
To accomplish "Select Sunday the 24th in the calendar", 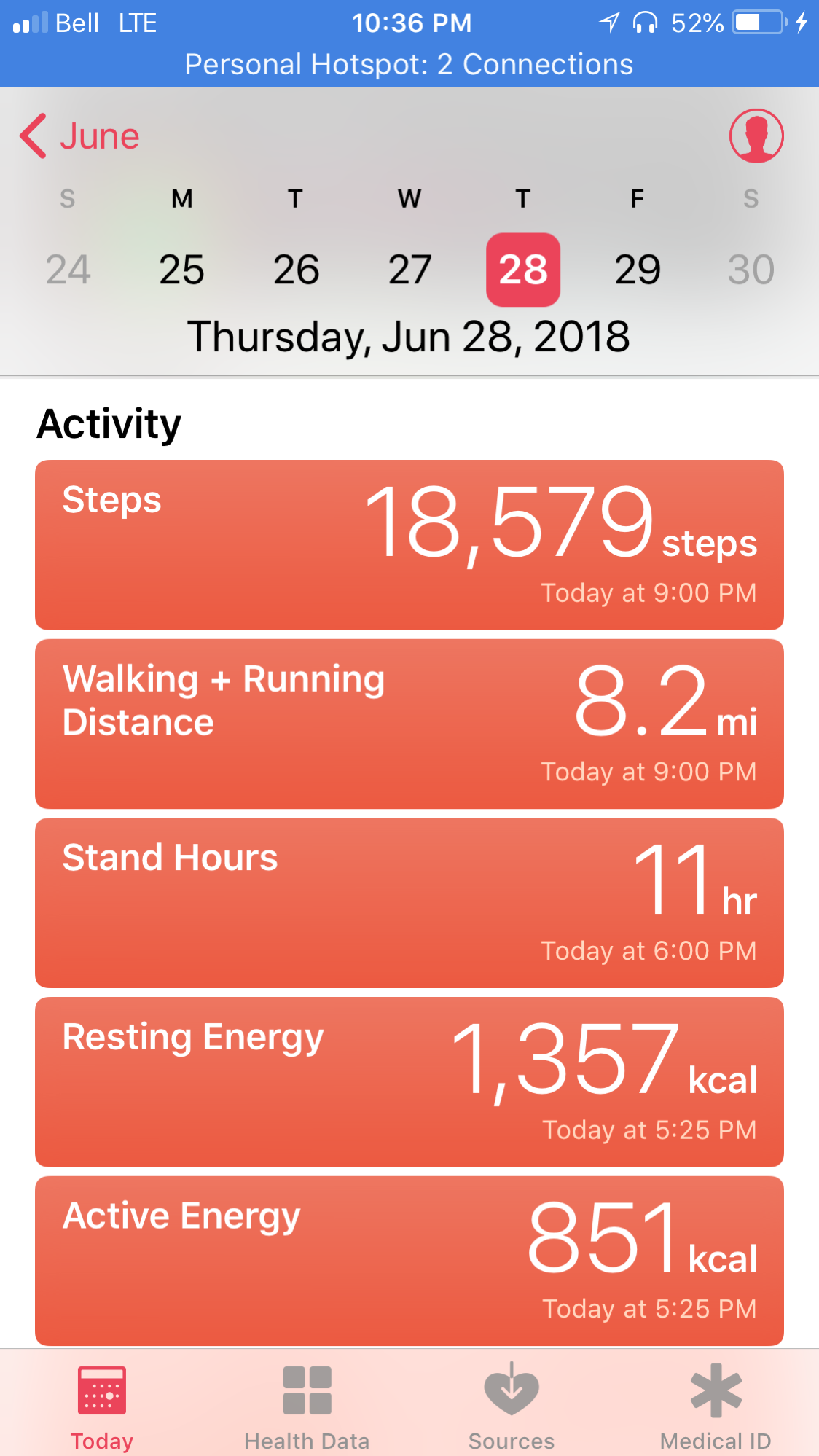I will (x=68, y=270).
